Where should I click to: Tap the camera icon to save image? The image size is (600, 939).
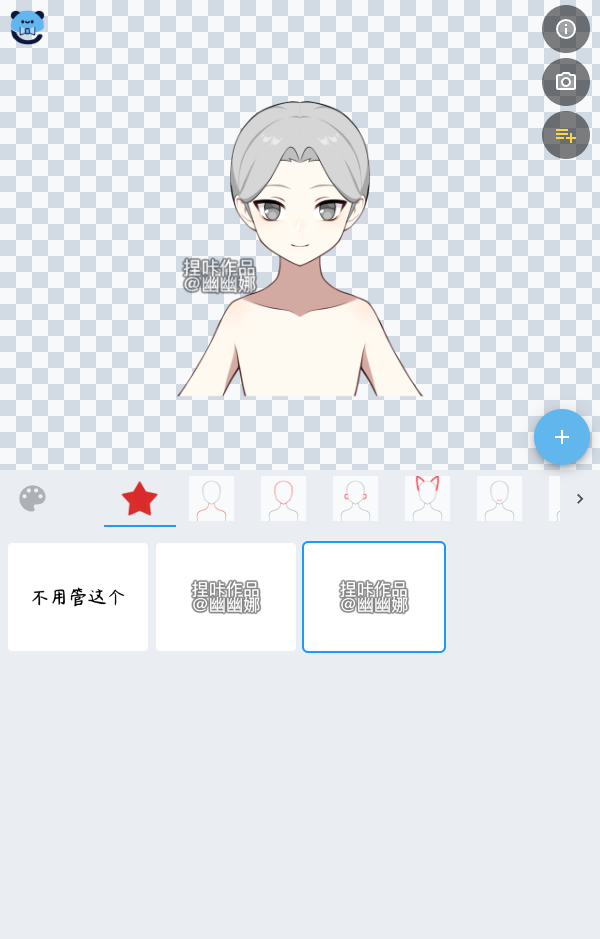pyautogui.click(x=566, y=82)
